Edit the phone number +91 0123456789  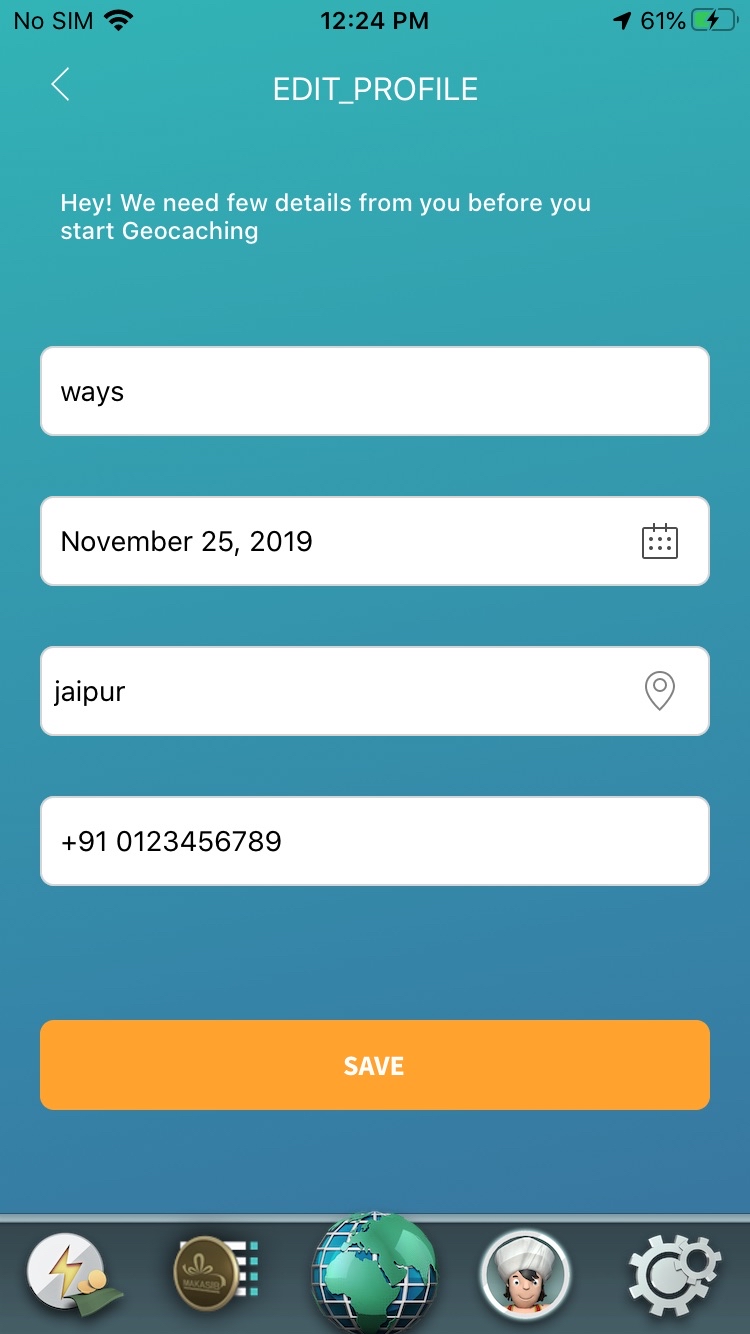click(x=374, y=841)
